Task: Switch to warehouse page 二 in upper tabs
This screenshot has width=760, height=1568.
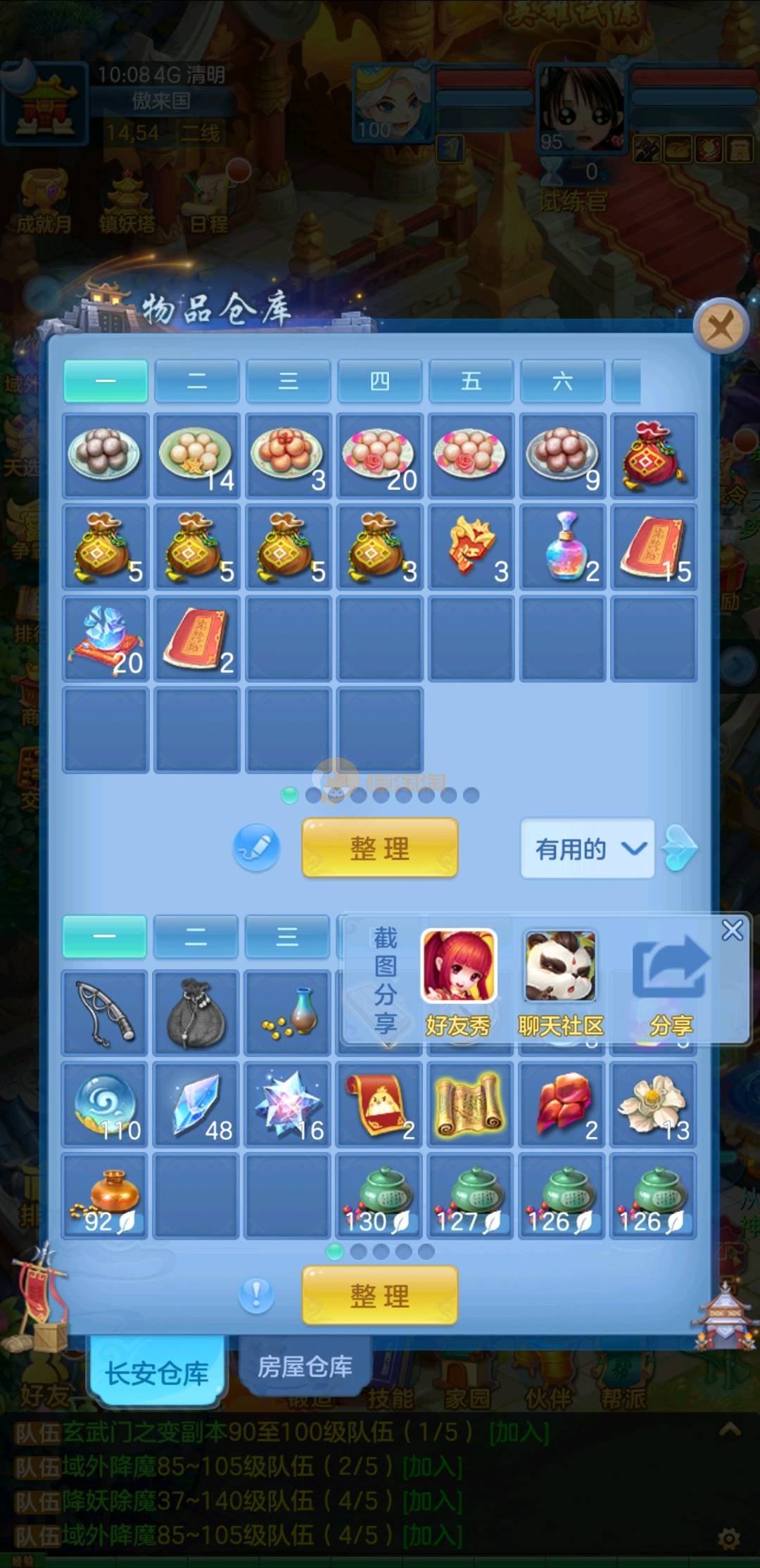Action: pos(196,381)
